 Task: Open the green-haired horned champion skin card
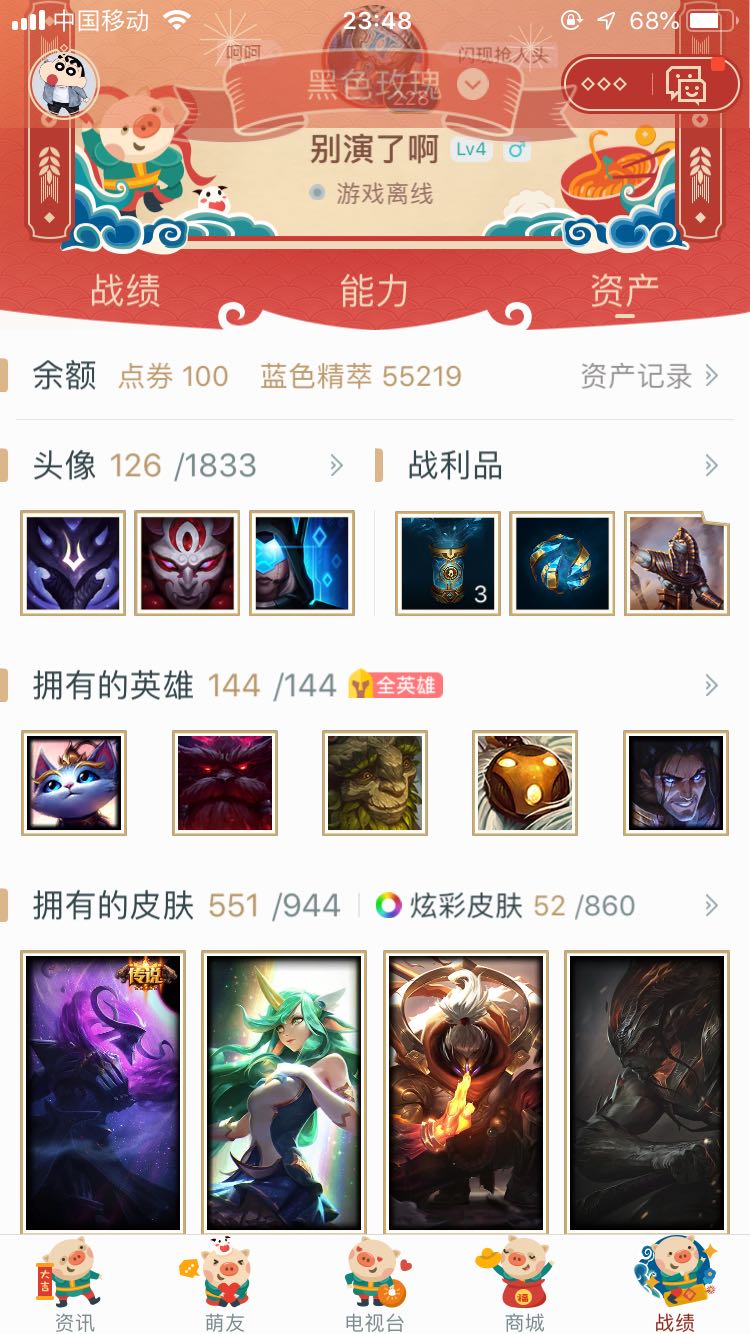[284, 1092]
